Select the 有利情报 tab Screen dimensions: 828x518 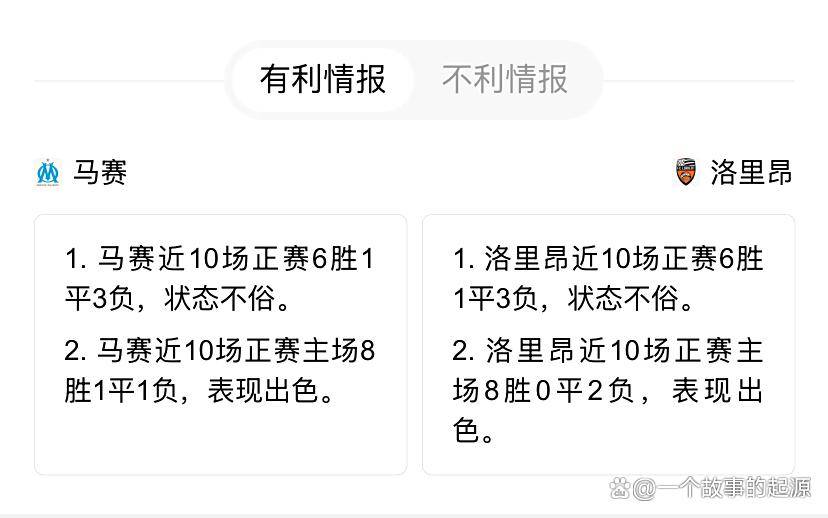pos(323,79)
